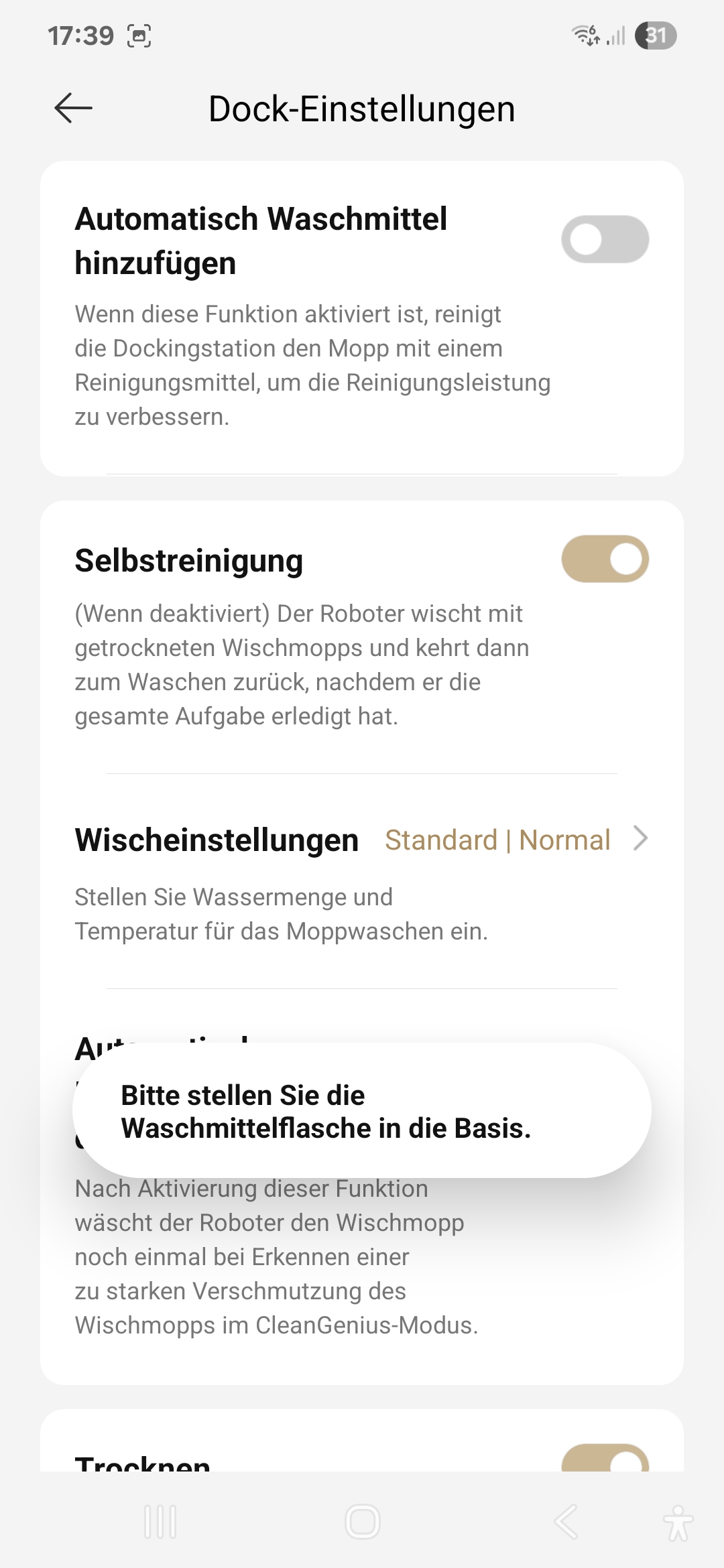This screenshot has height=1568, width=724.
Task: Turn off the Selbstreinigung switch
Action: [x=605, y=559]
